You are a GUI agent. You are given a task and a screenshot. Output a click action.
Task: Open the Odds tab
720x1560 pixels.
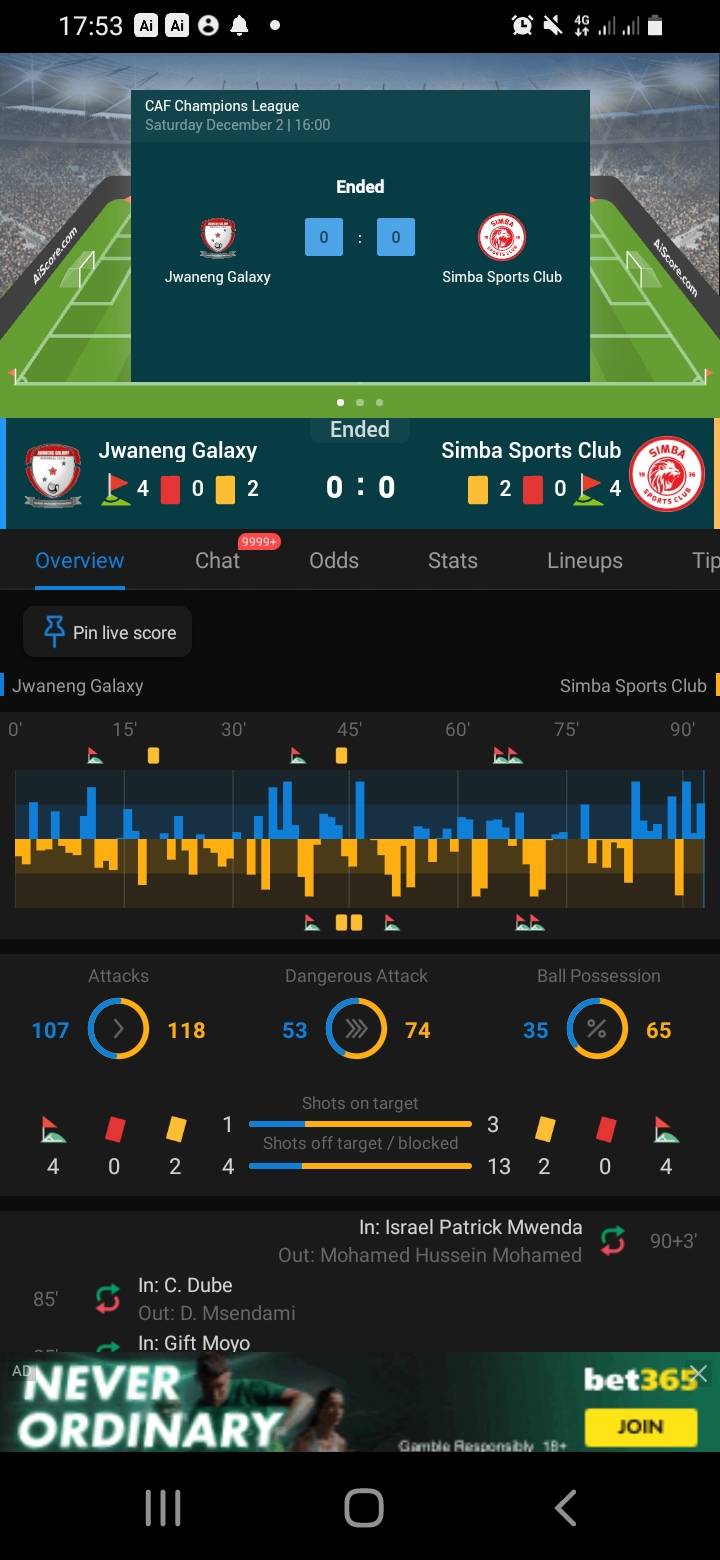point(334,560)
